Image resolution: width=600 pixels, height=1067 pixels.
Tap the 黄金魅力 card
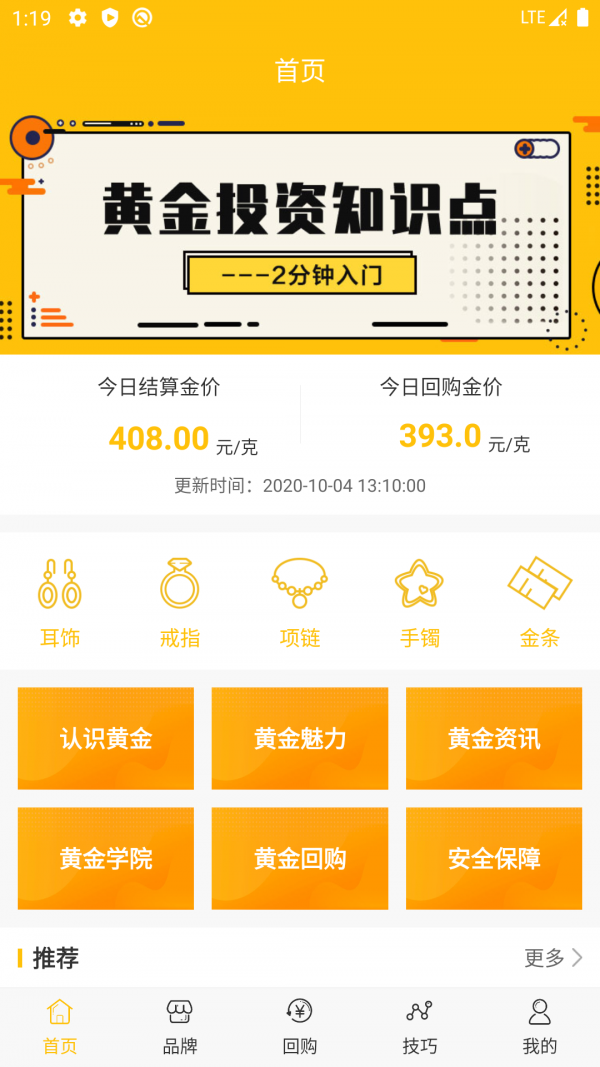point(300,739)
